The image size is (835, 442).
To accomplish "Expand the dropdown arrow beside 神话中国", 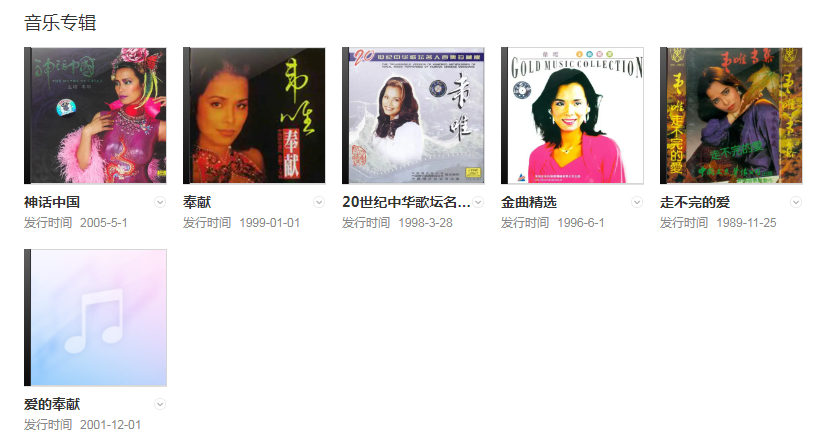I will (160, 202).
